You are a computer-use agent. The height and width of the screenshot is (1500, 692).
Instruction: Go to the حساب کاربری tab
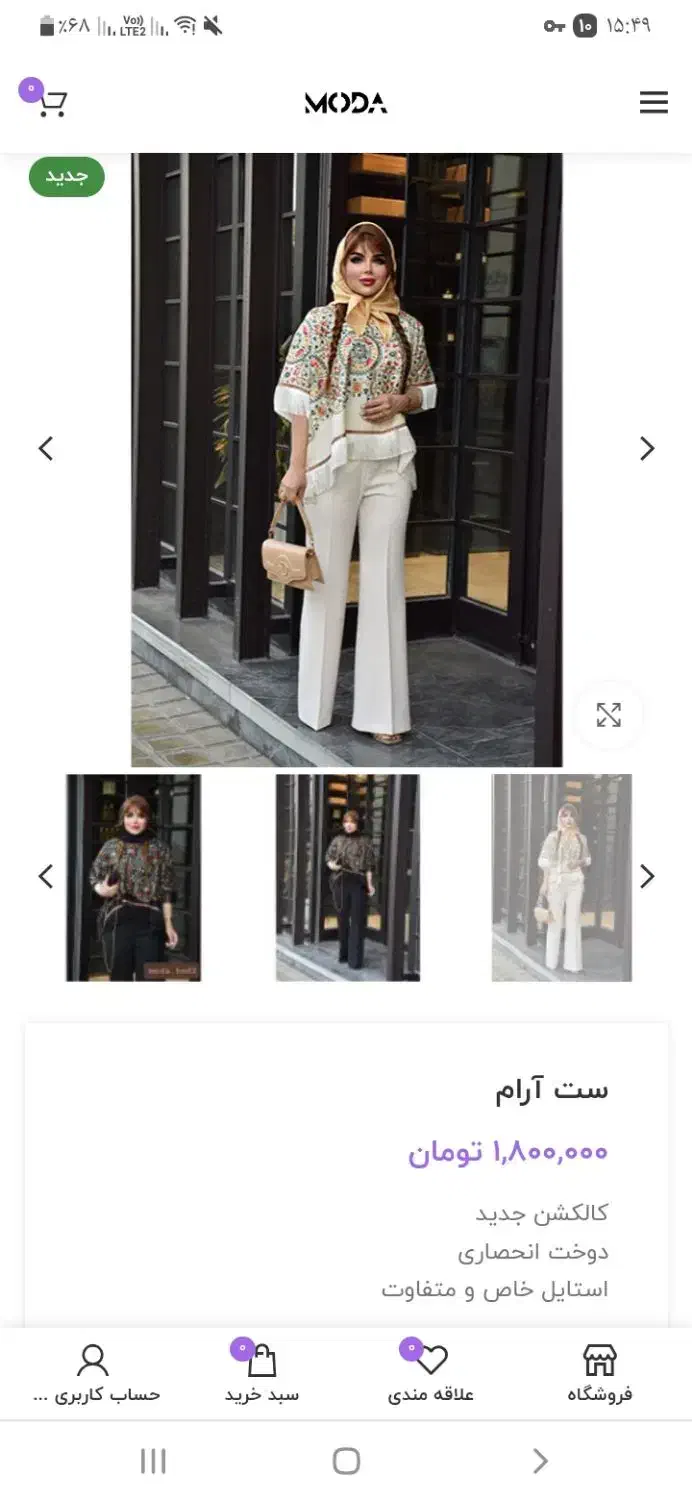[x=93, y=1374]
